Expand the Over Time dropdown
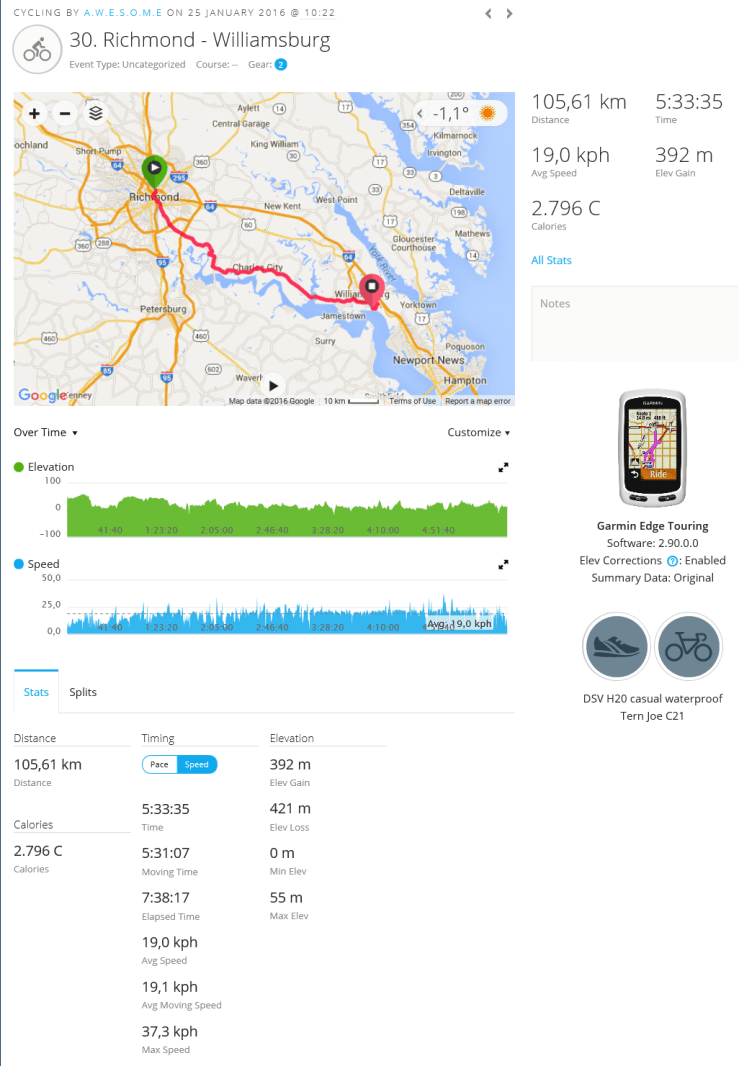The image size is (739, 1066). coord(46,433)
